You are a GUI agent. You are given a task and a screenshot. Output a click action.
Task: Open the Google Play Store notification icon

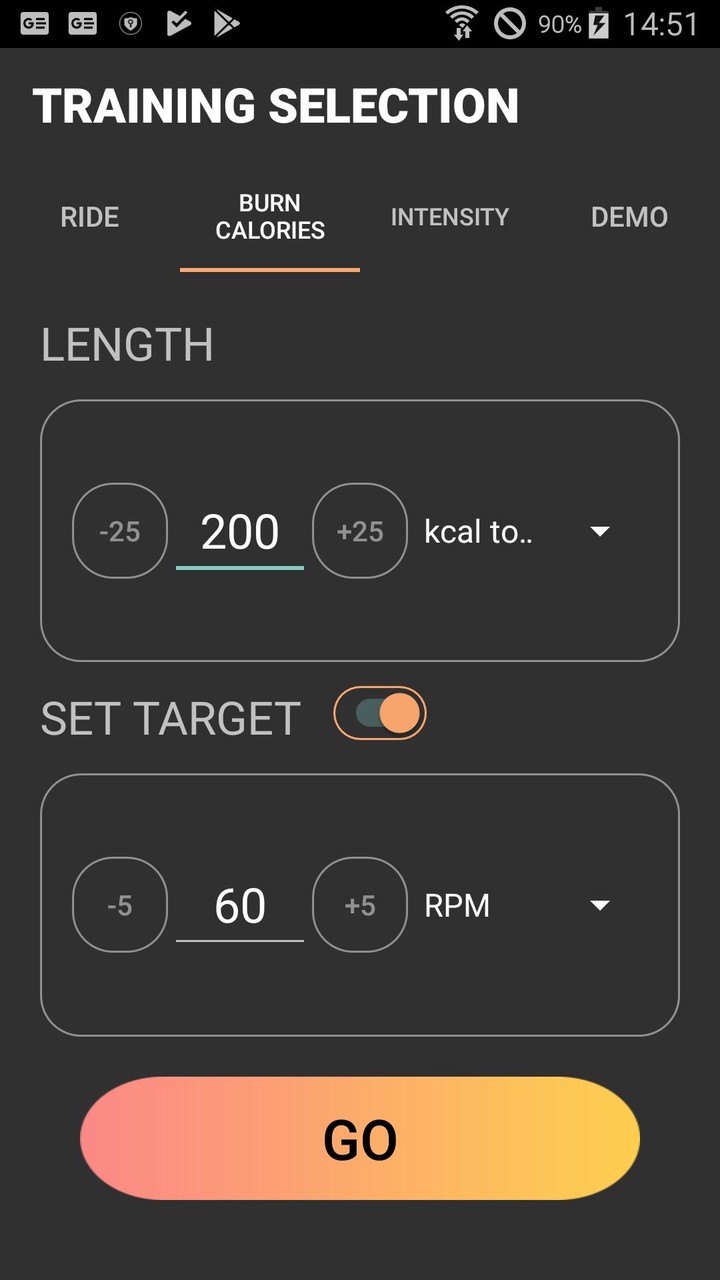[x=225, y=25]
